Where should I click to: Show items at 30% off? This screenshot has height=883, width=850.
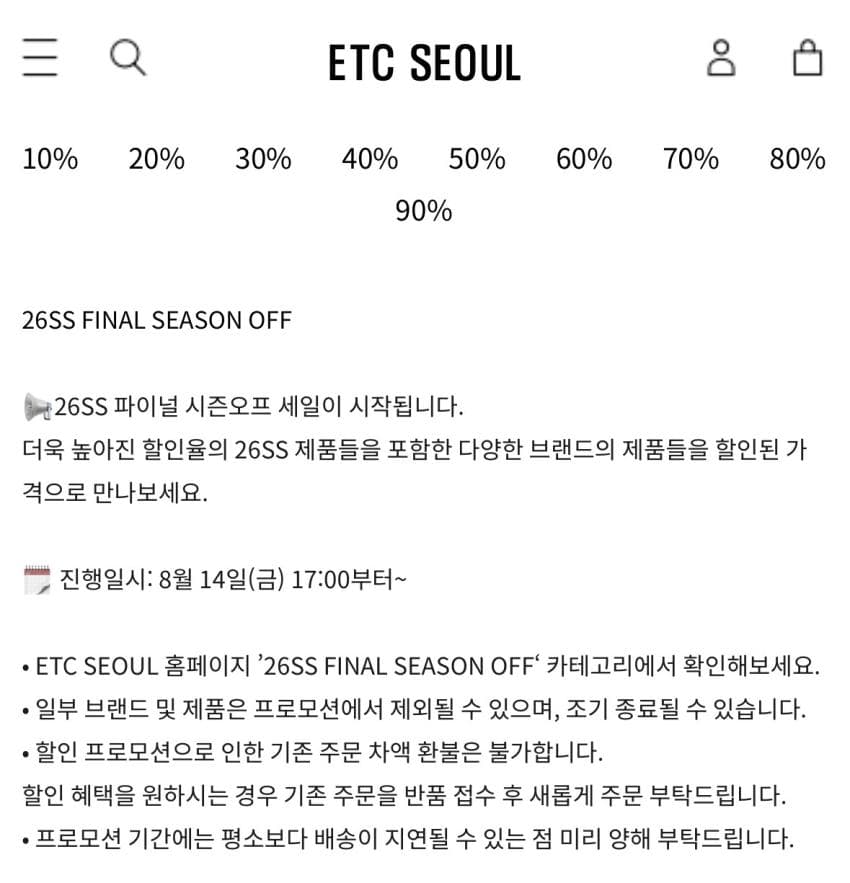pos(264,159)
